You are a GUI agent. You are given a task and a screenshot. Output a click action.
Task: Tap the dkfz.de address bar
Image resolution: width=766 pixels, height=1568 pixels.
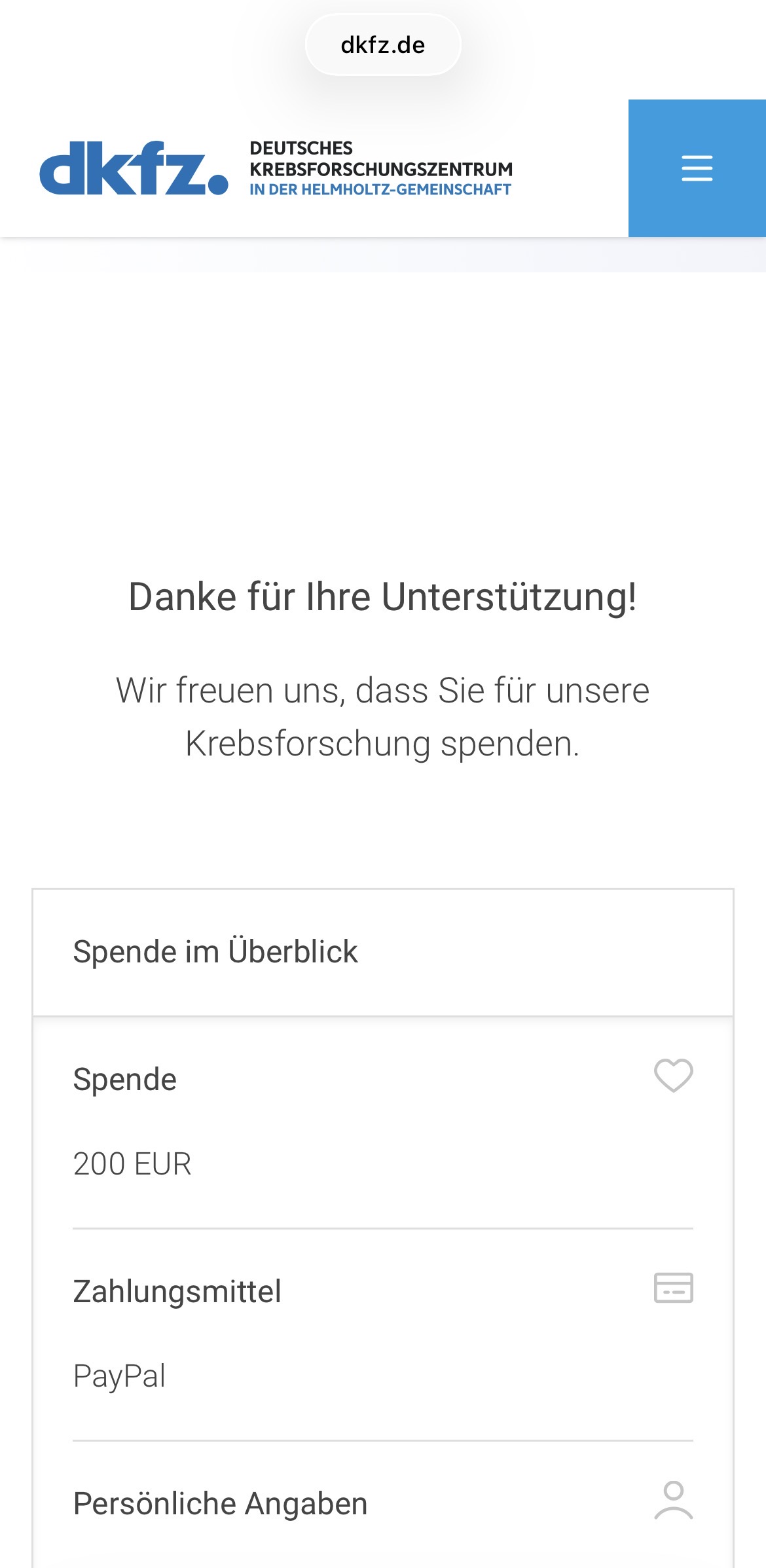[383, 45]
